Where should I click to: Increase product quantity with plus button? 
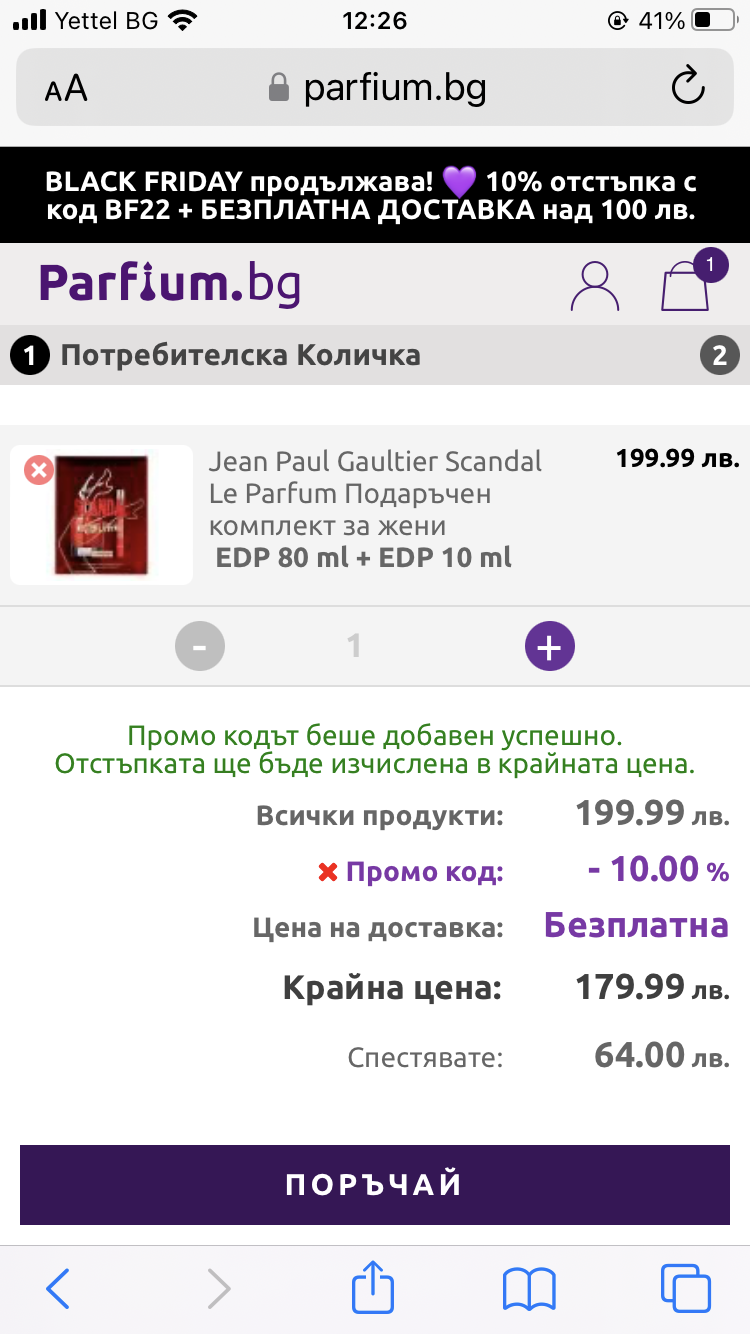pyautogui.click(x=550, y=647)
